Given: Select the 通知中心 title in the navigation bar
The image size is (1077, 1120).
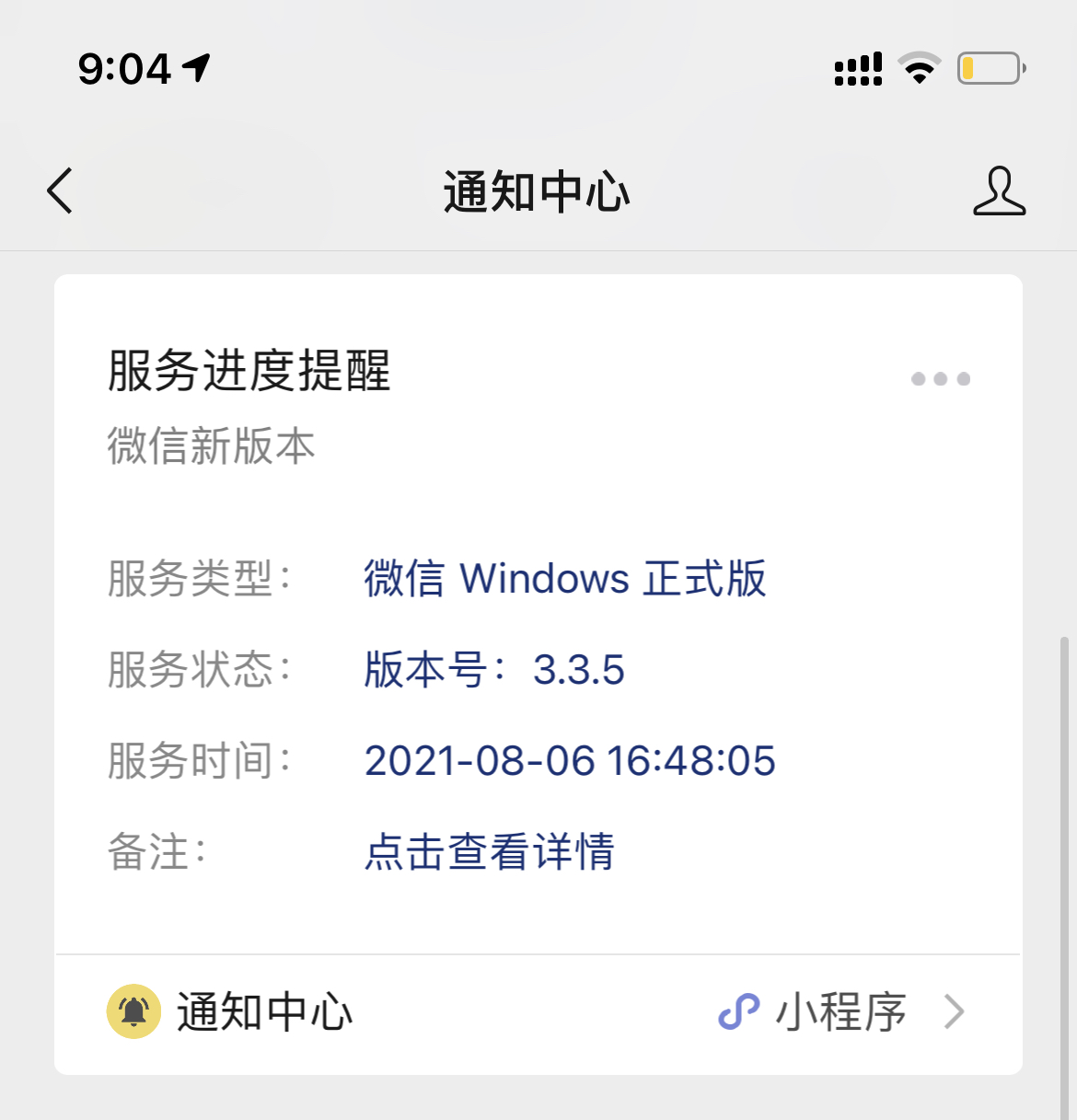Looking at the screenshot, I should [538, 192].
